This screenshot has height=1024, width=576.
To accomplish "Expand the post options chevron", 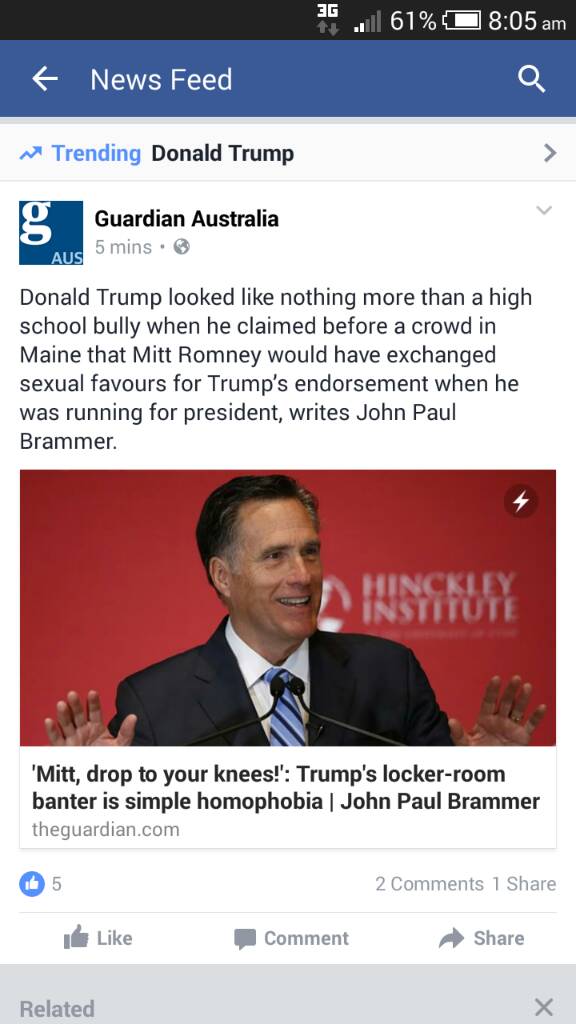I will [x=544, y=210].
